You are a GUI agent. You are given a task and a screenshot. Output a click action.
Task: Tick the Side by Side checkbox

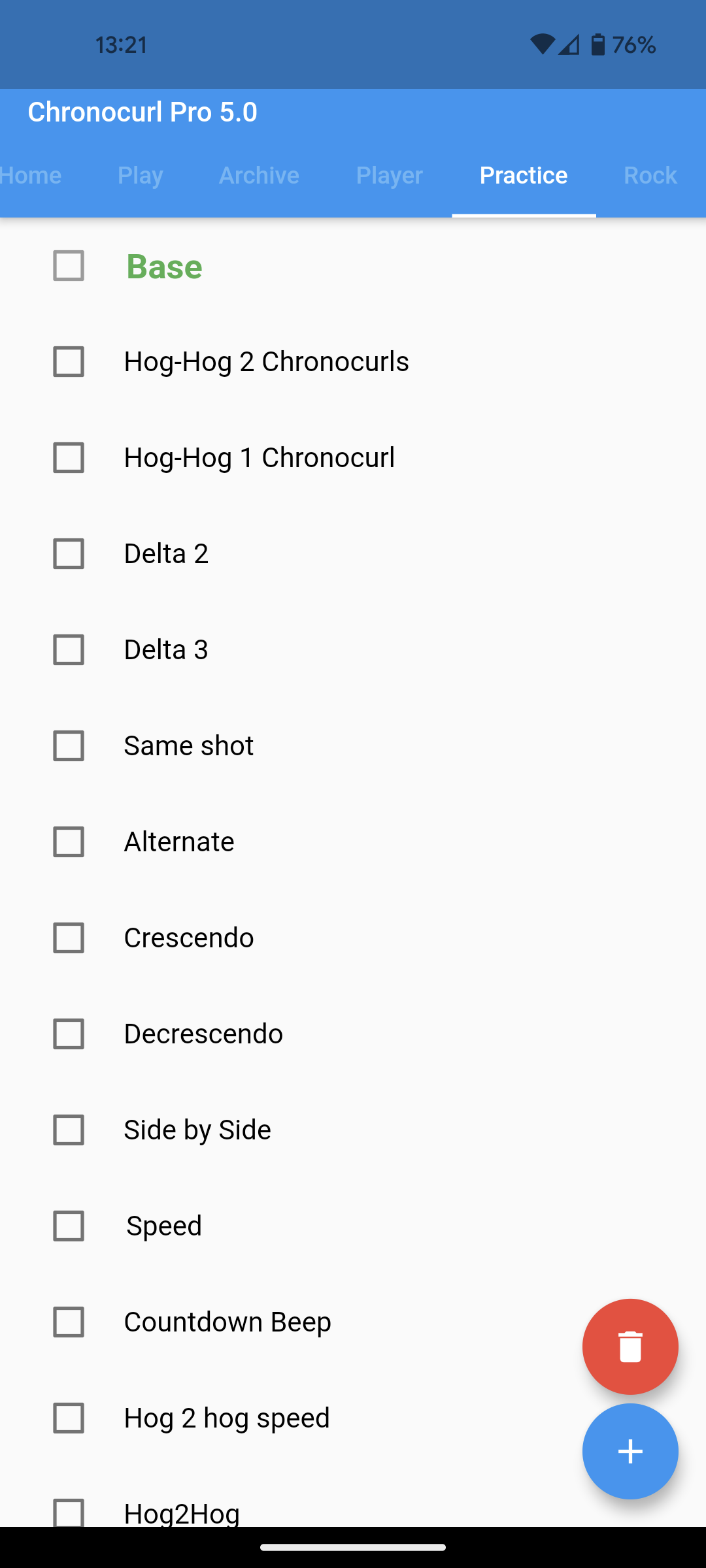click(69, 1130)
